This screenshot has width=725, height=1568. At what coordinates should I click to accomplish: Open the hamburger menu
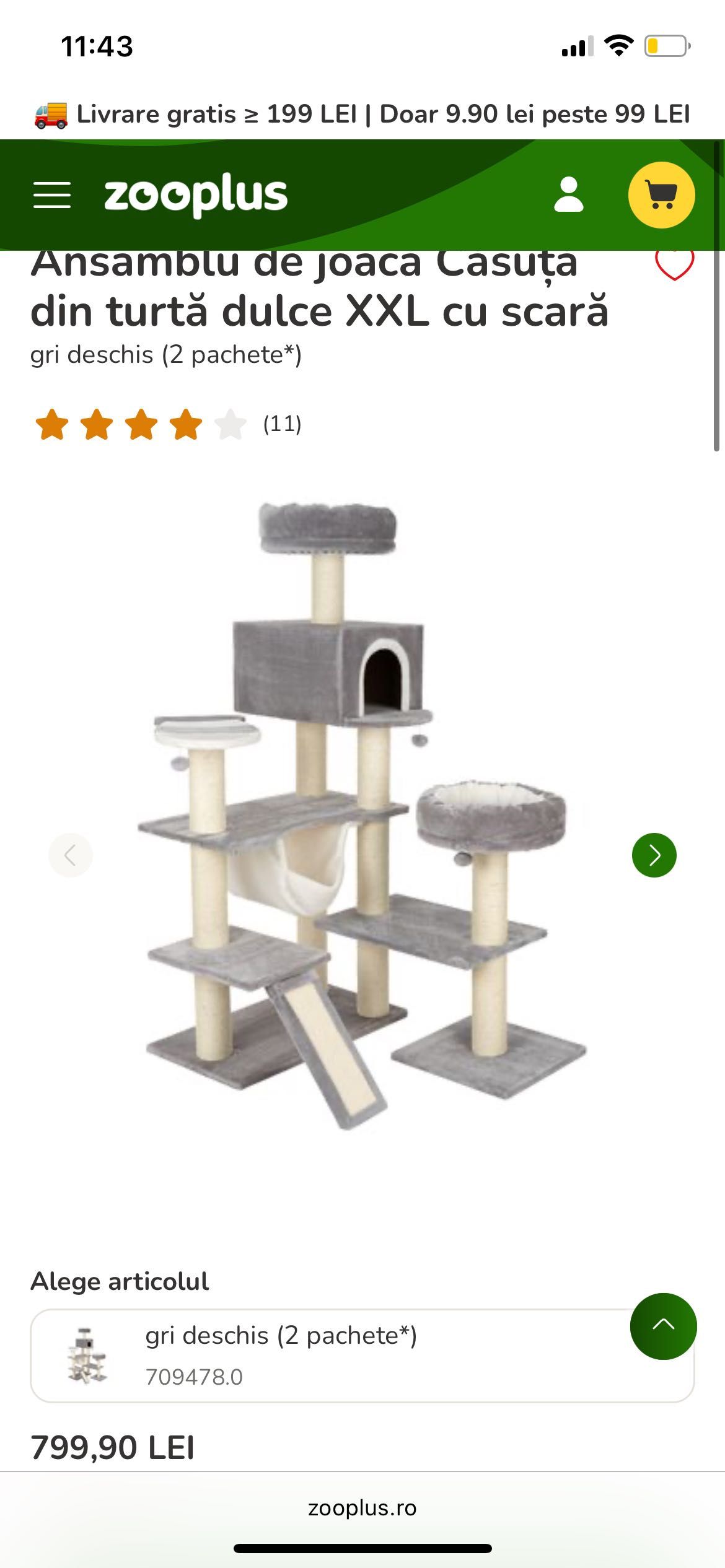coord(52,195)
